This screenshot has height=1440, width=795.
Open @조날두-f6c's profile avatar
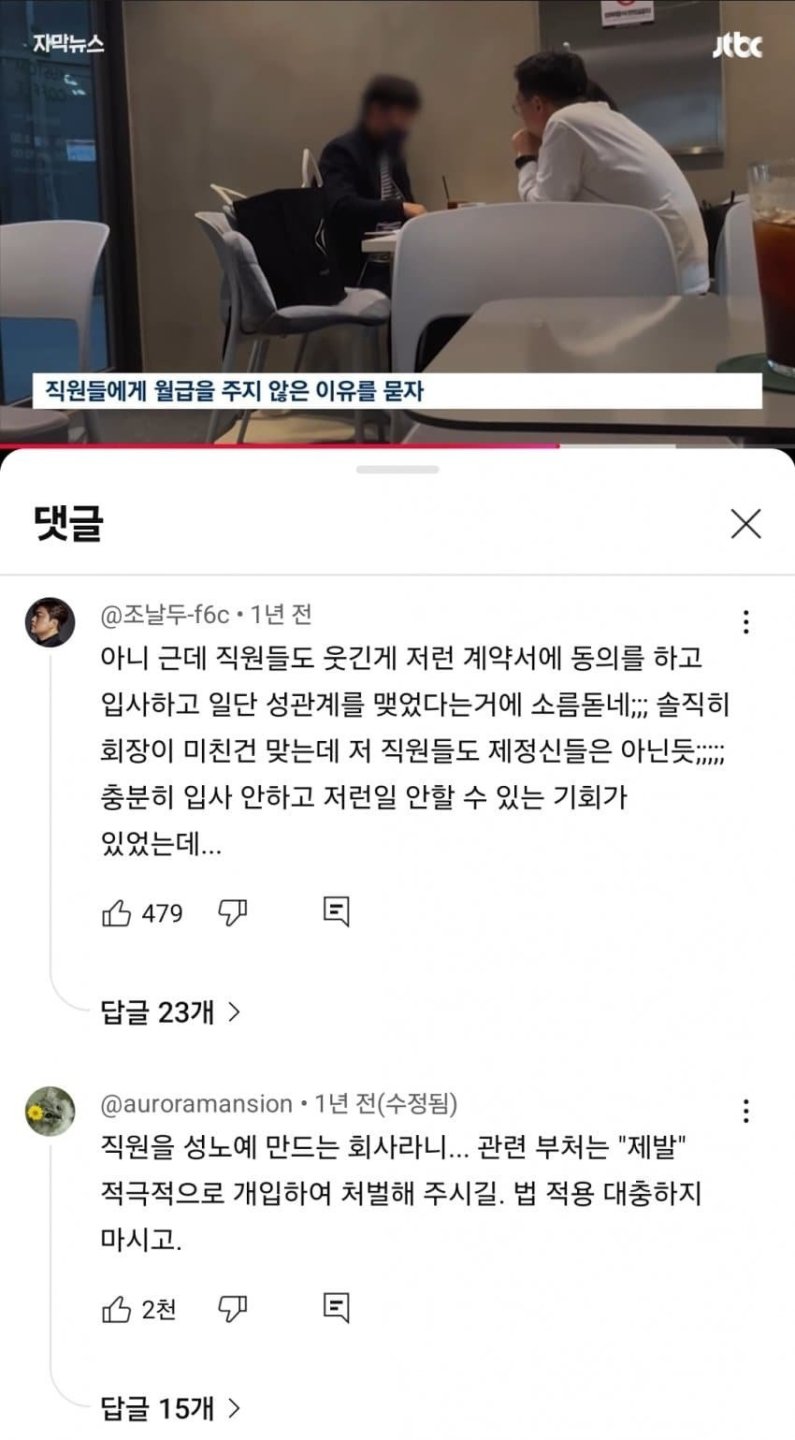50,622
